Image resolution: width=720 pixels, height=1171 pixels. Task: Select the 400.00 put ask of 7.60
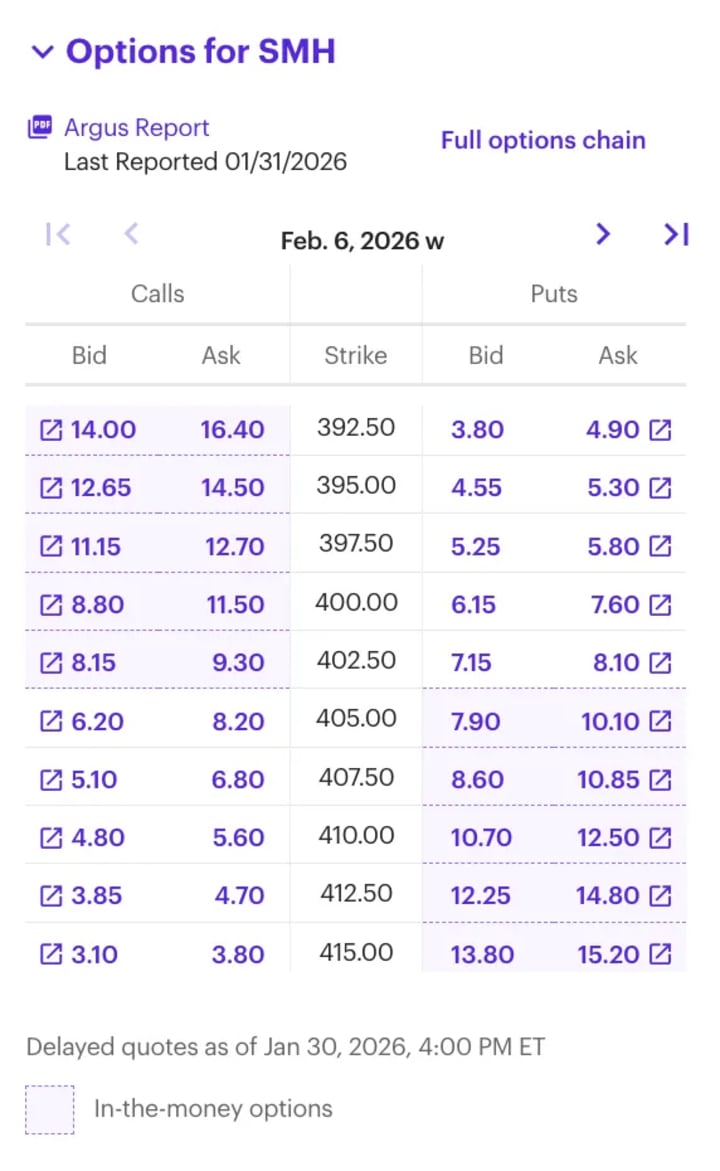pos(628,604)
